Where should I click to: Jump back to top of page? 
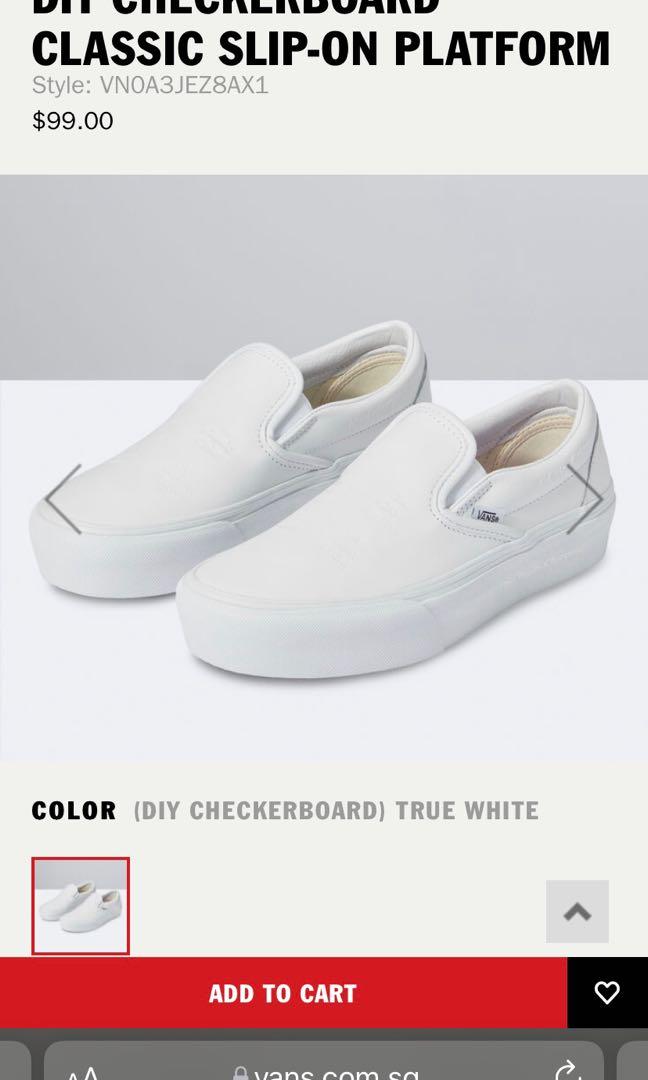(x=577, y=911)
